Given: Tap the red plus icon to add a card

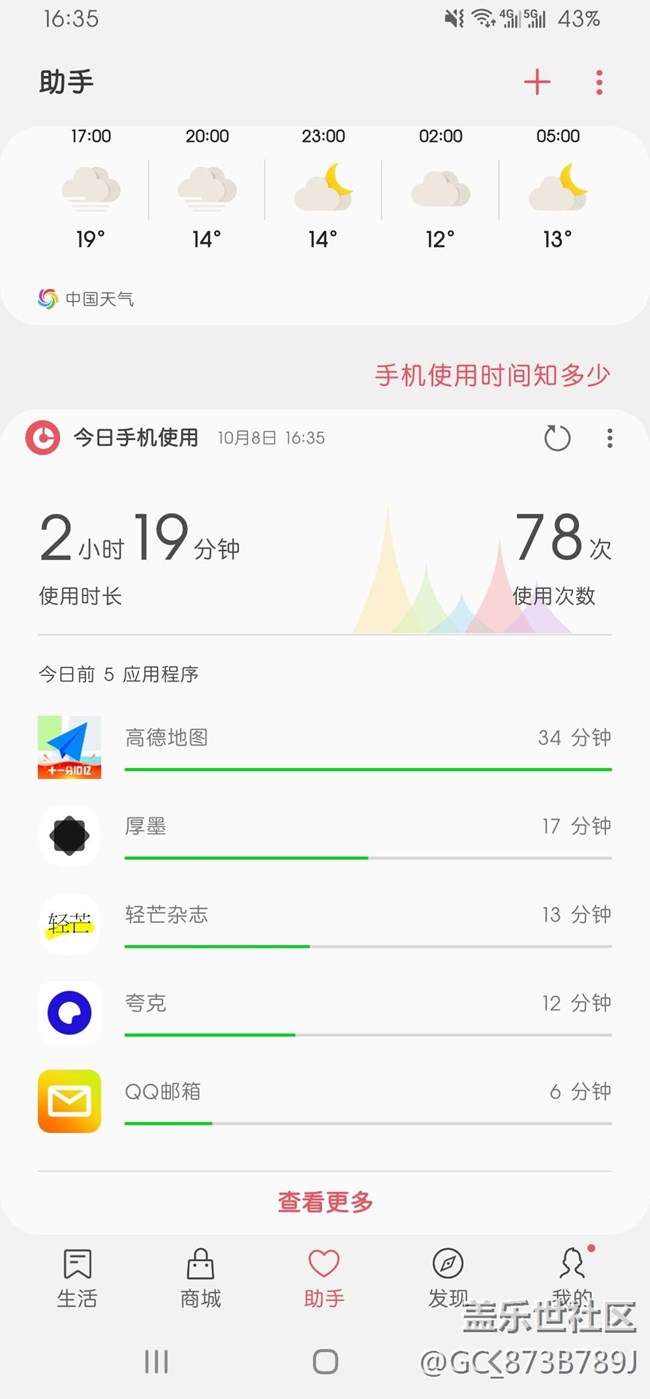Looking at the screenshot, I should (x=537, y=82).
